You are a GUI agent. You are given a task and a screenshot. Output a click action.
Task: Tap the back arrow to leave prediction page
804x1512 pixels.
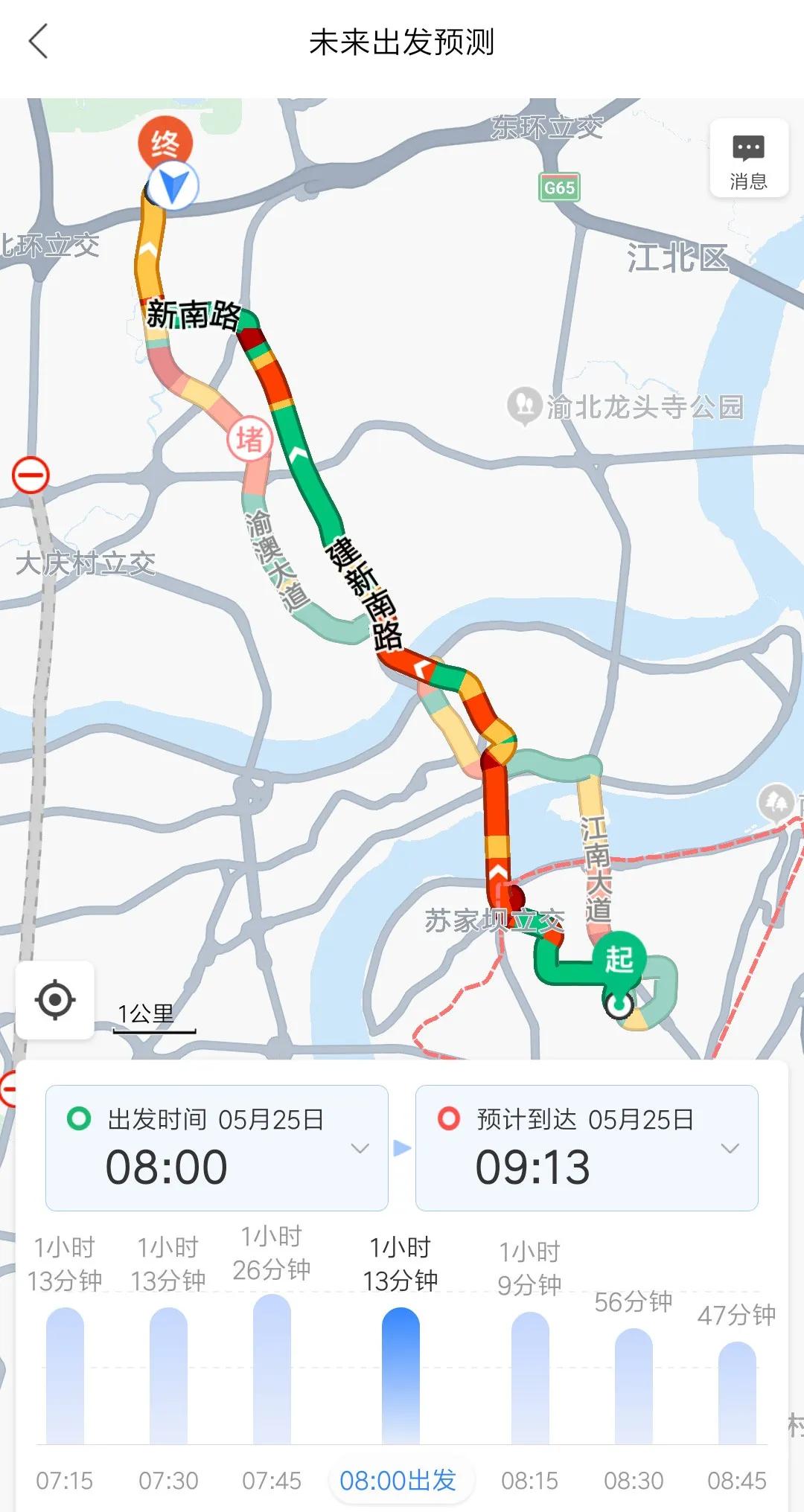[39, 42]
